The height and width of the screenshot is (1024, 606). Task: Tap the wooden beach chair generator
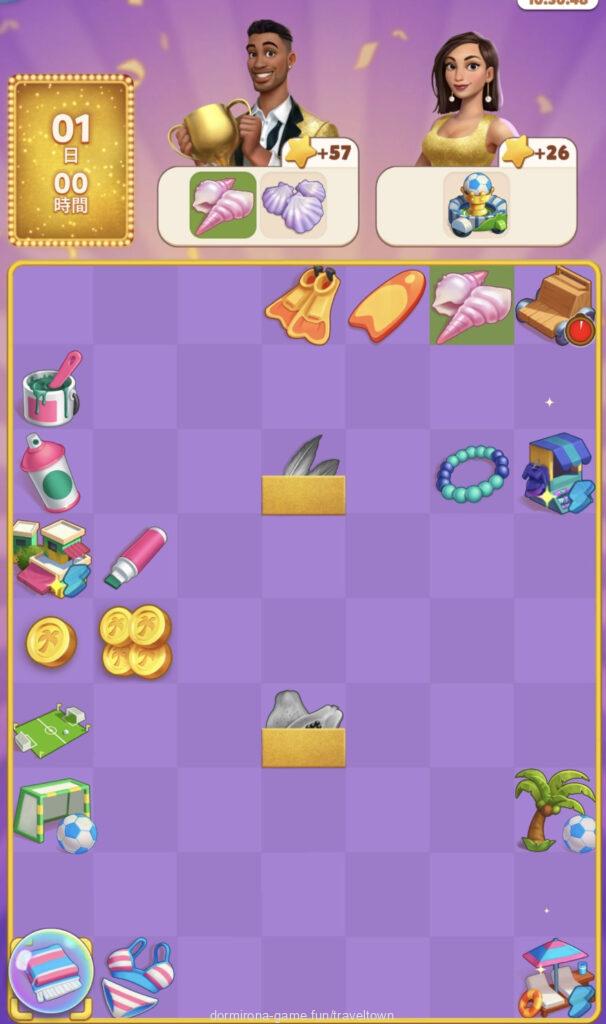point(555,305)
